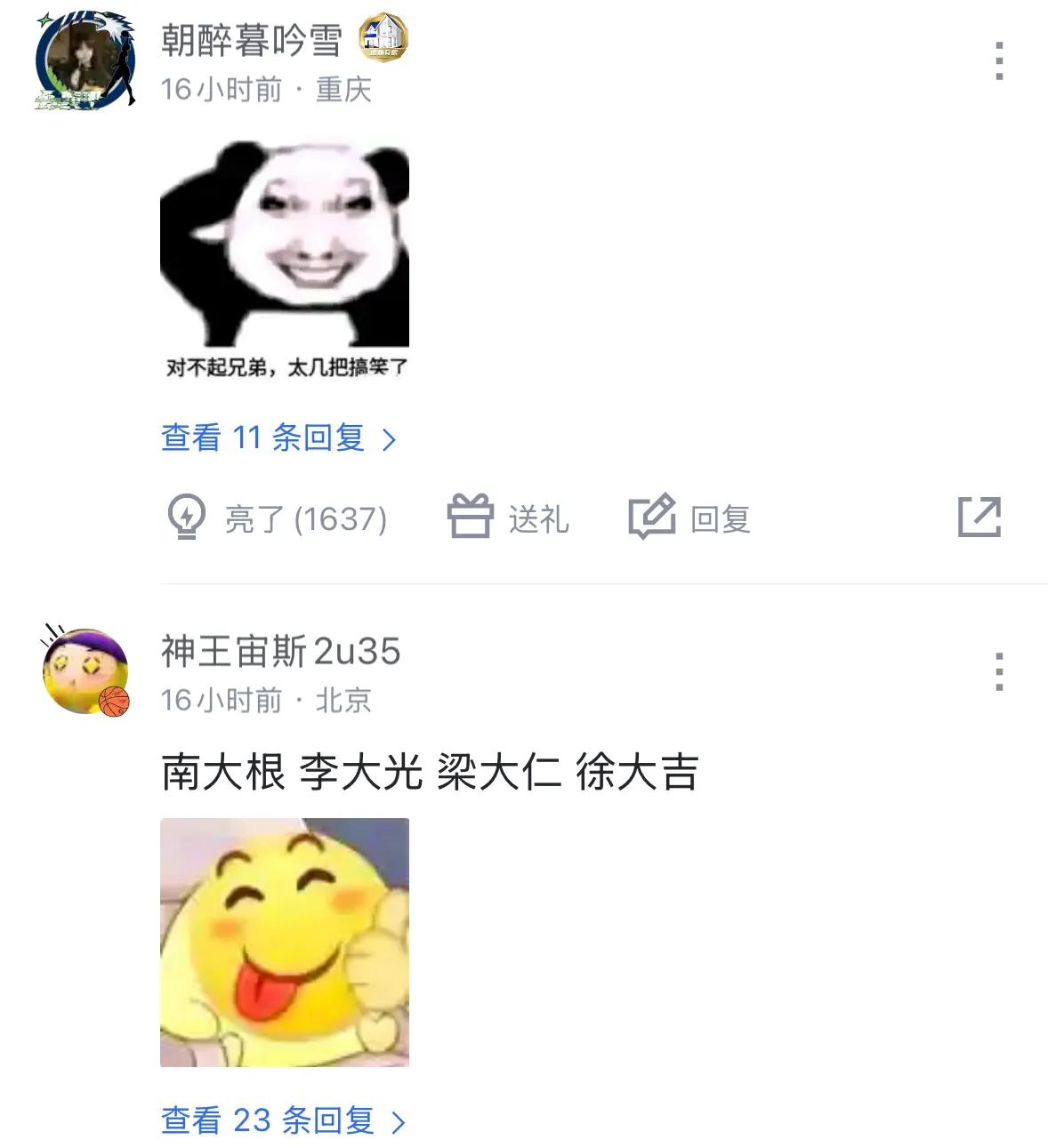Open 神王宙斯2u35's profile avatar

coord(85,671)
